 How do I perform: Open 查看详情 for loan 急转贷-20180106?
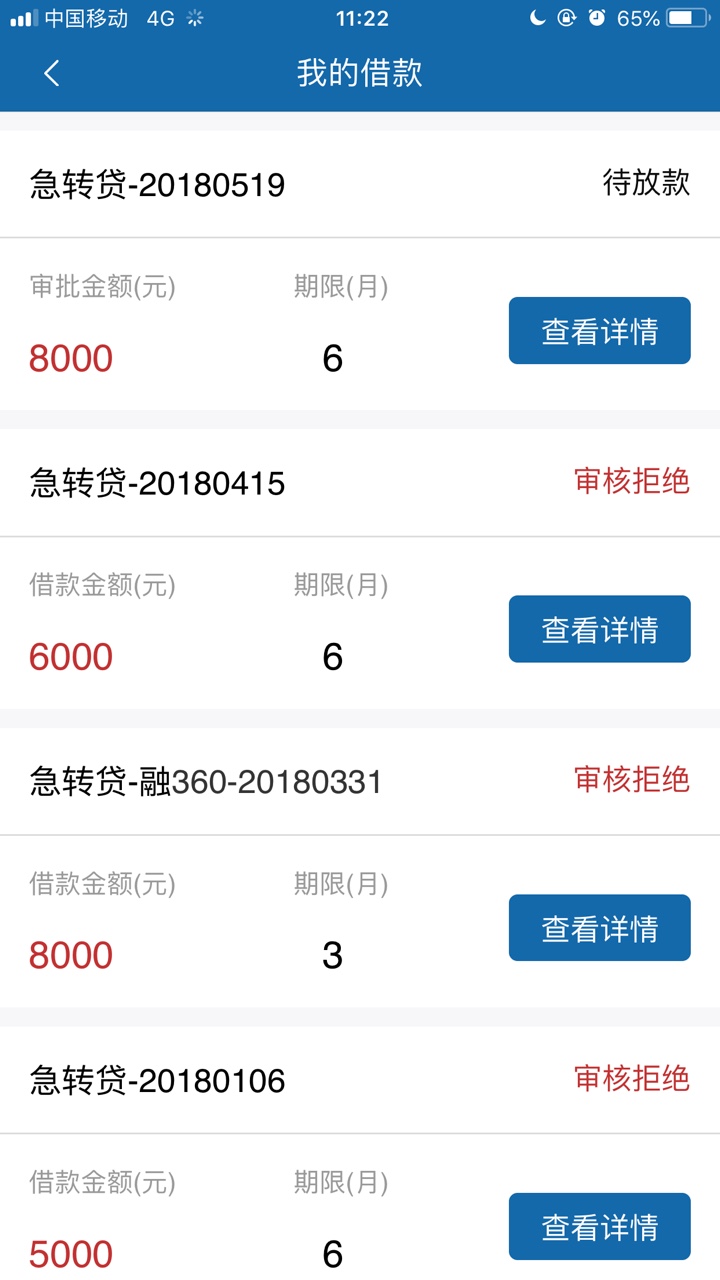tap(599, 1226)
